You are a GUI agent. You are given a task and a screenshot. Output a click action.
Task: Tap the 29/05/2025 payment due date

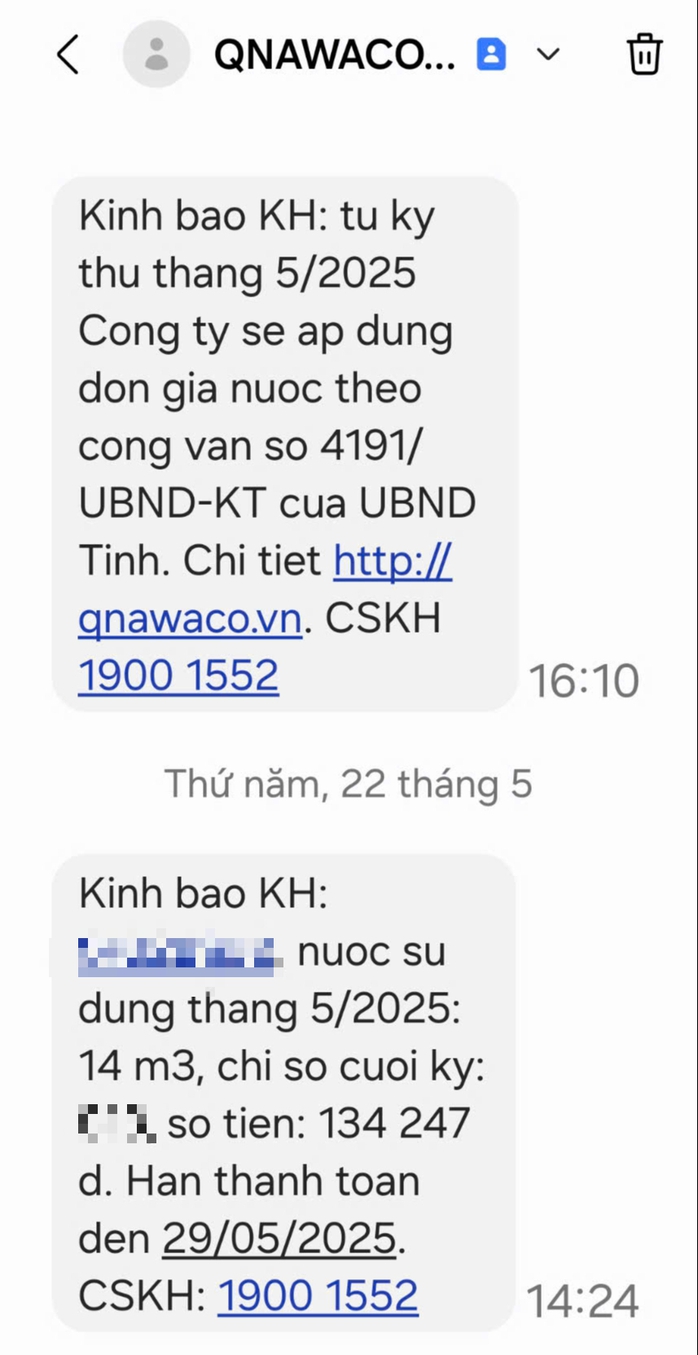279,1239
